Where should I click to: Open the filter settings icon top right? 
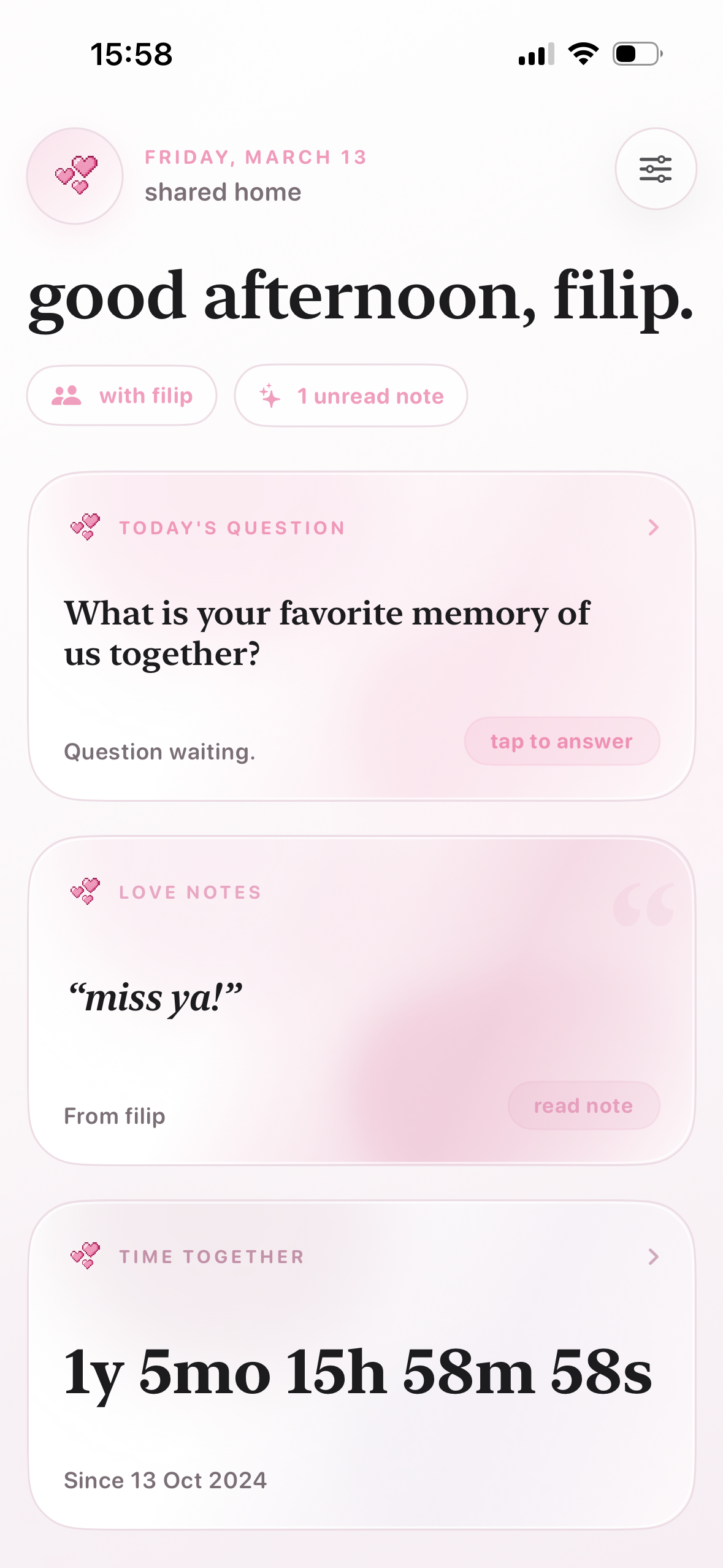656,168
